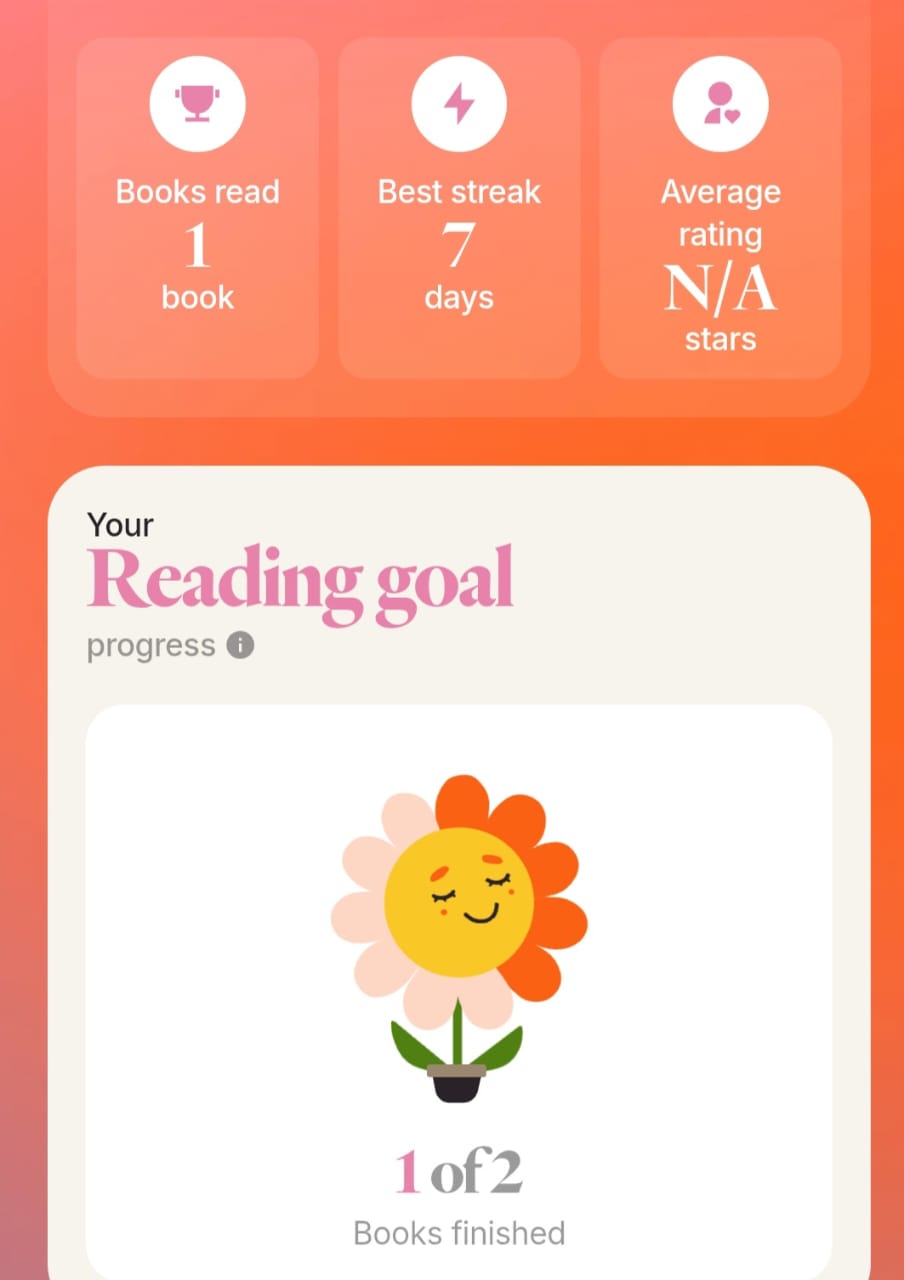This screenshot has height=1280, width=904.
Task: Select the Best streak stat card
Action: 459,205
